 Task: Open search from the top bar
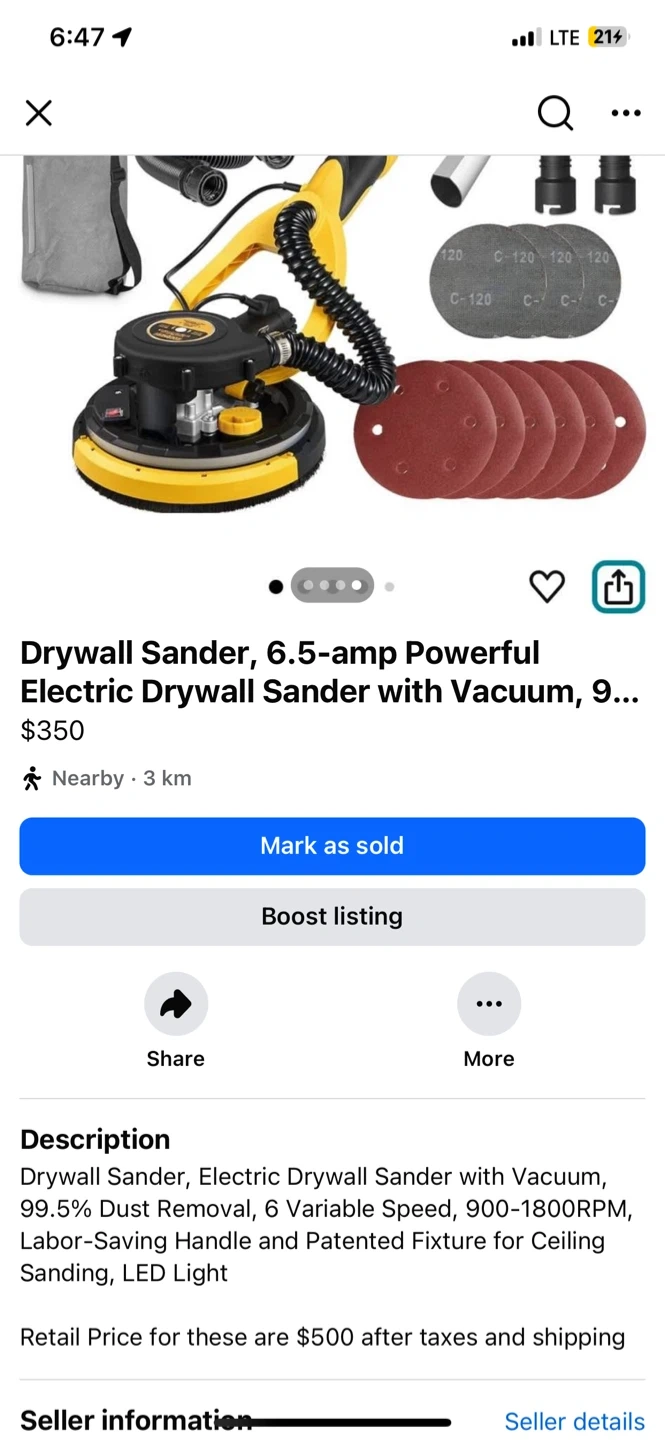pos(555,113)
